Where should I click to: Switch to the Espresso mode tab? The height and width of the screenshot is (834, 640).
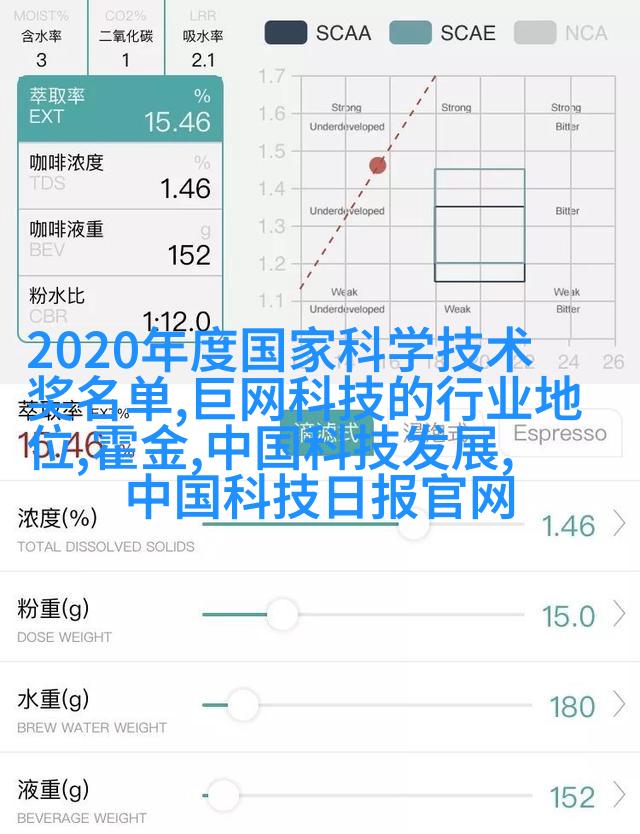click(559, 434)
